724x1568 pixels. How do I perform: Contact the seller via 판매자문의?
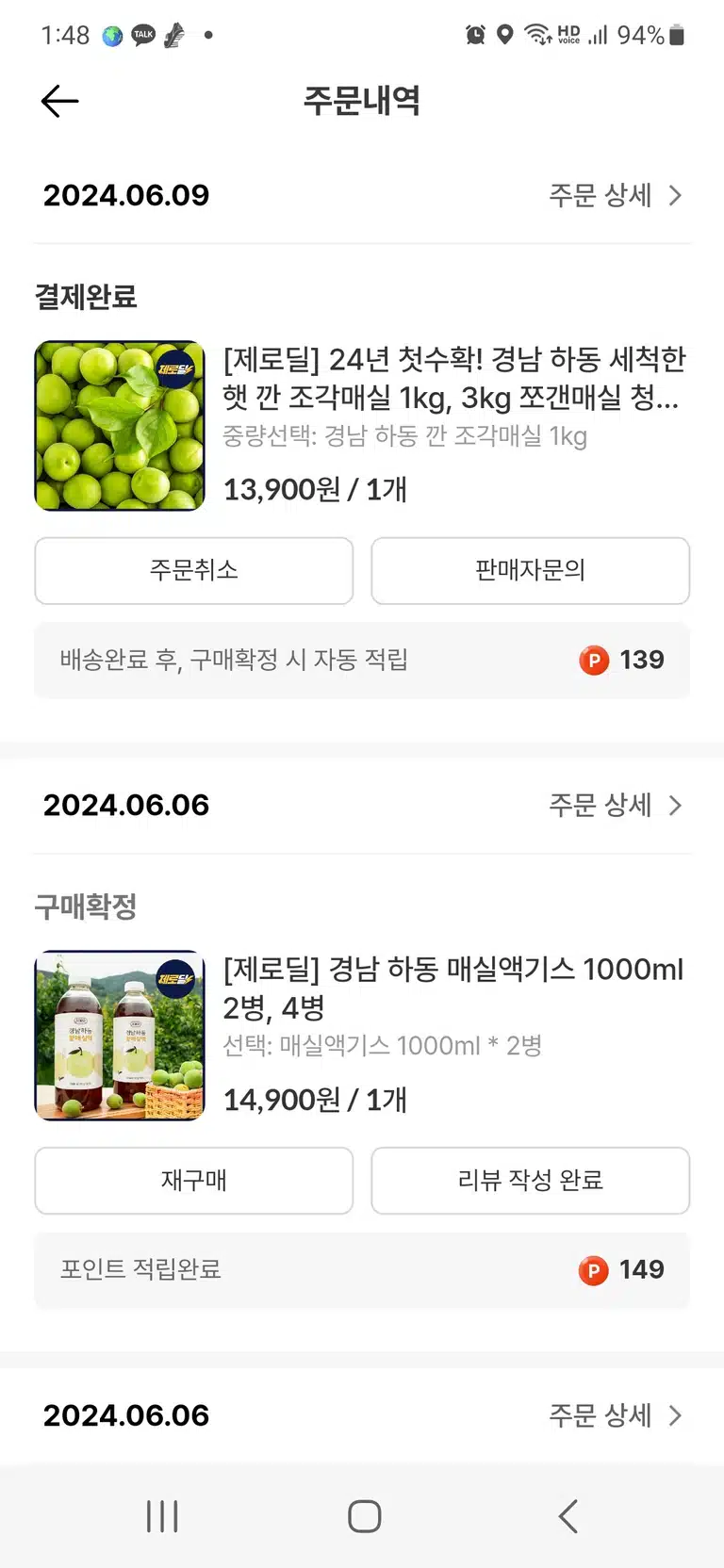[x=530, y=570]
